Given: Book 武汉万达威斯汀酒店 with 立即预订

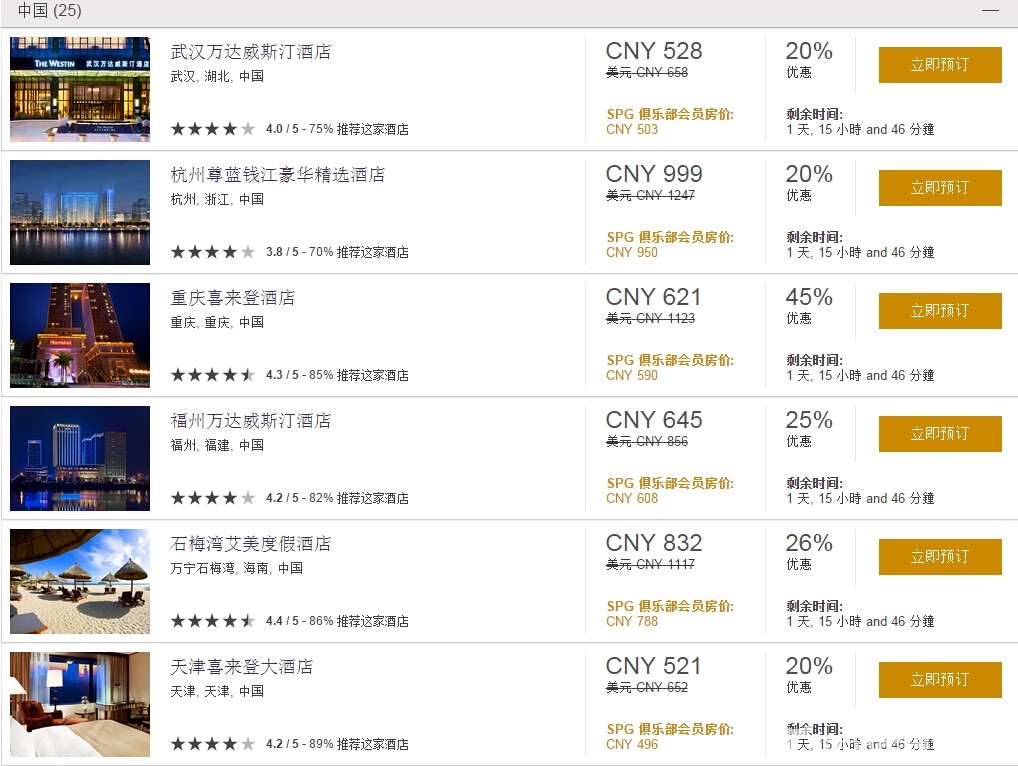Looking at the screenshot, I should pos(939,65).
